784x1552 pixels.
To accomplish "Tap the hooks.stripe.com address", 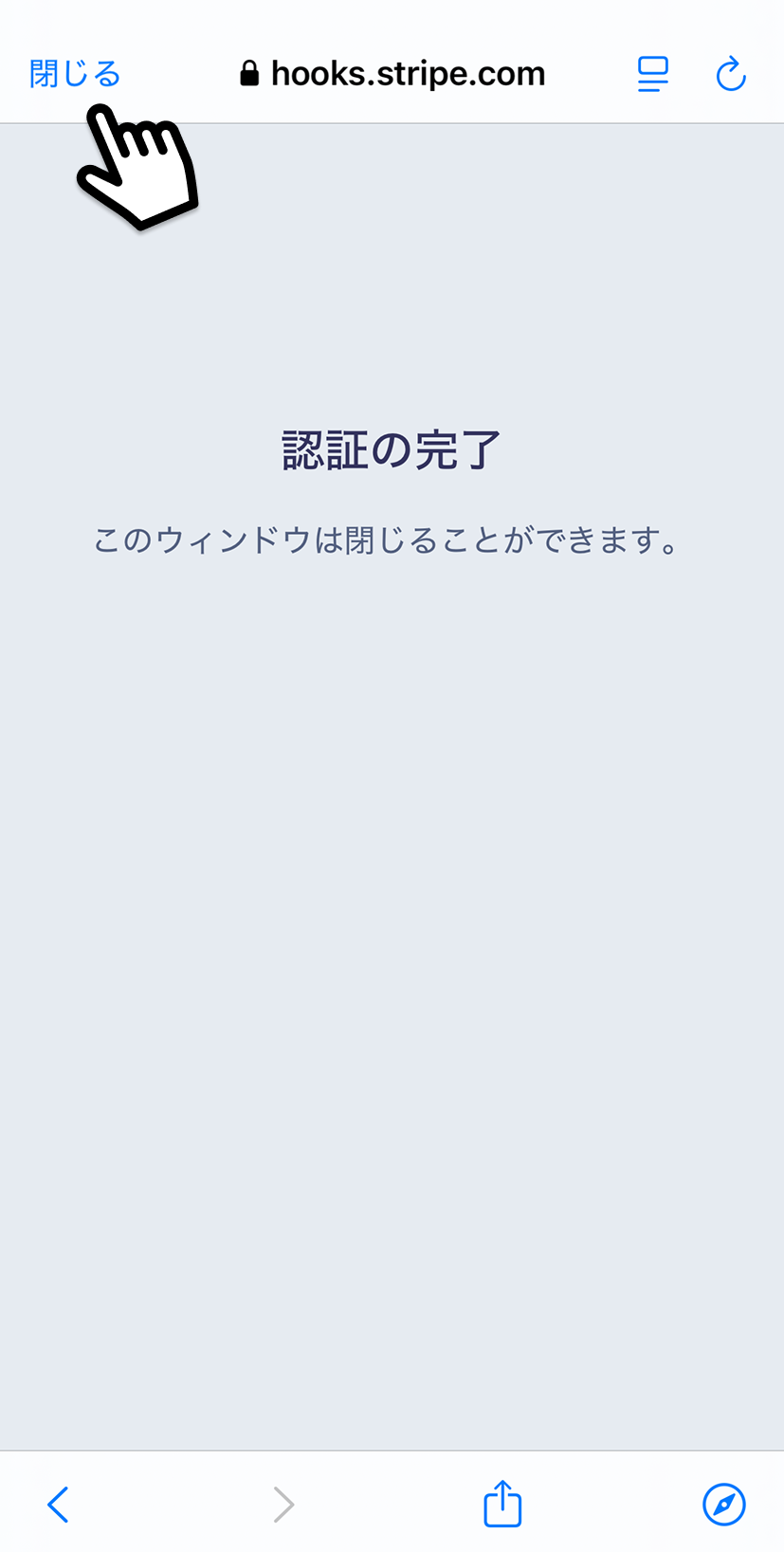I will click(x=392, y=74).
